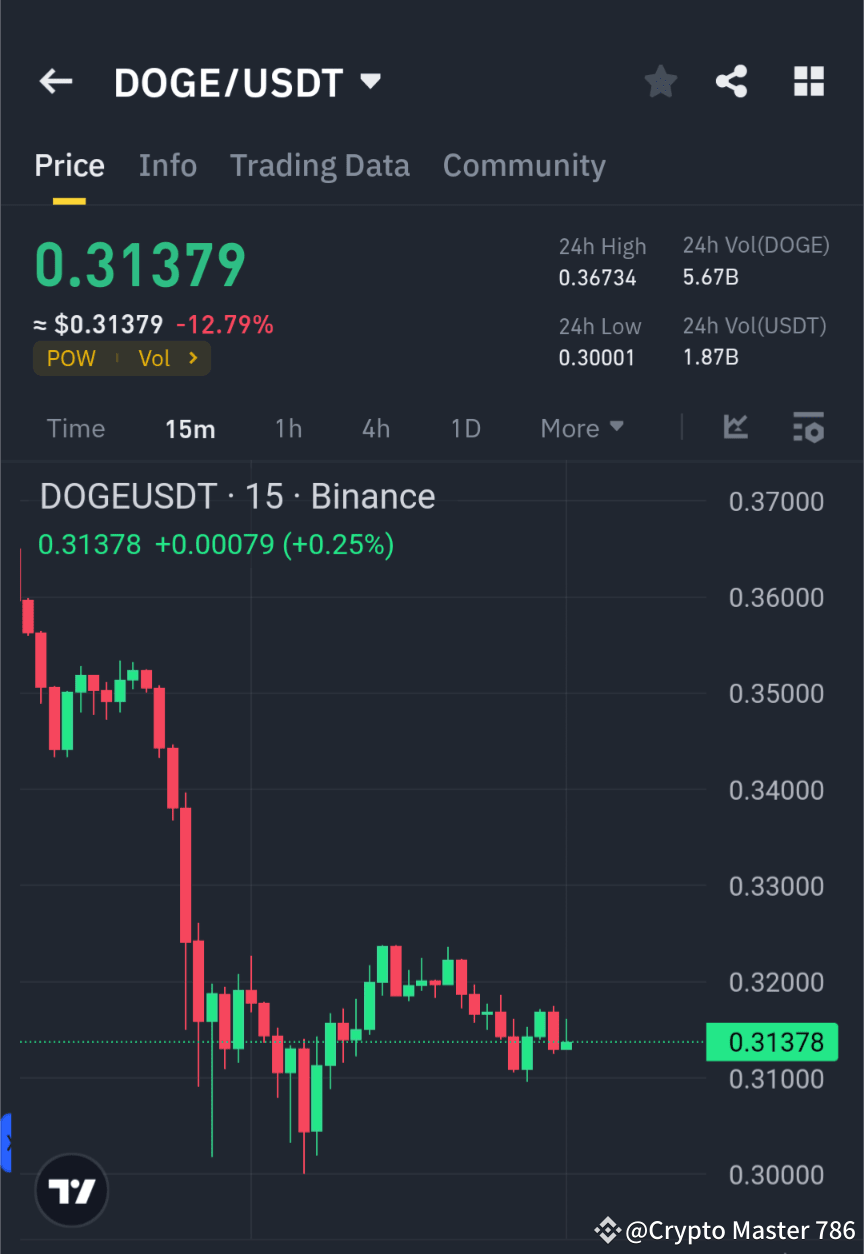
Task: Open the Info section link
Action: (167, 165)
